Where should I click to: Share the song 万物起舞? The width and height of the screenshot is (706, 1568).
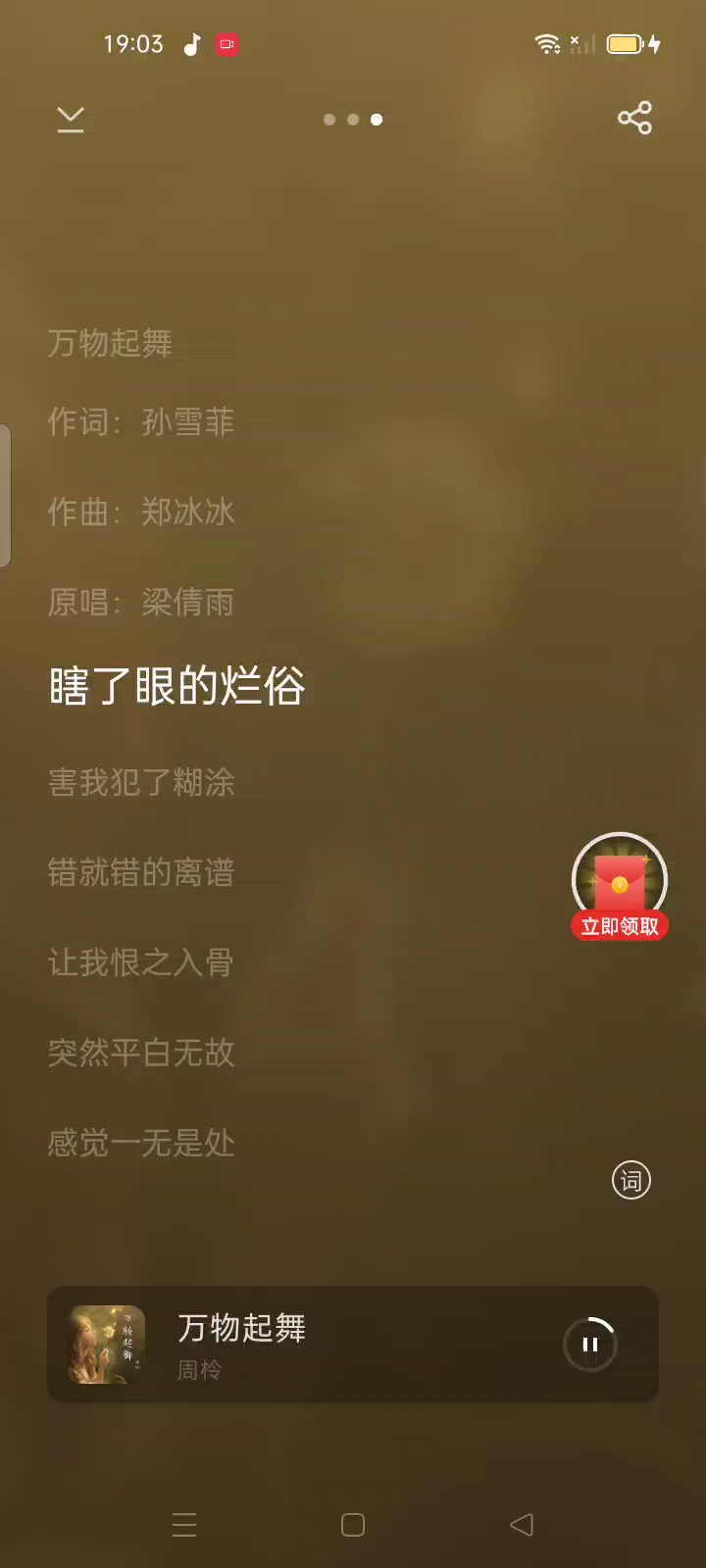pyautogui.click(x=634, y=119)
